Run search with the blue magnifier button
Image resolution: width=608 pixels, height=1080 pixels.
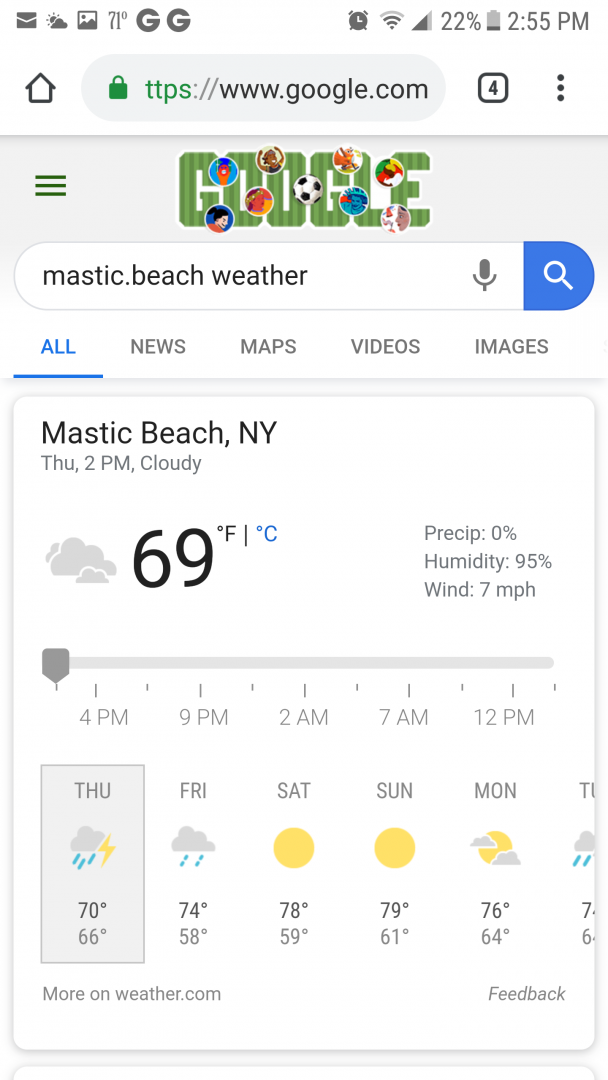(x=558, y=276)
